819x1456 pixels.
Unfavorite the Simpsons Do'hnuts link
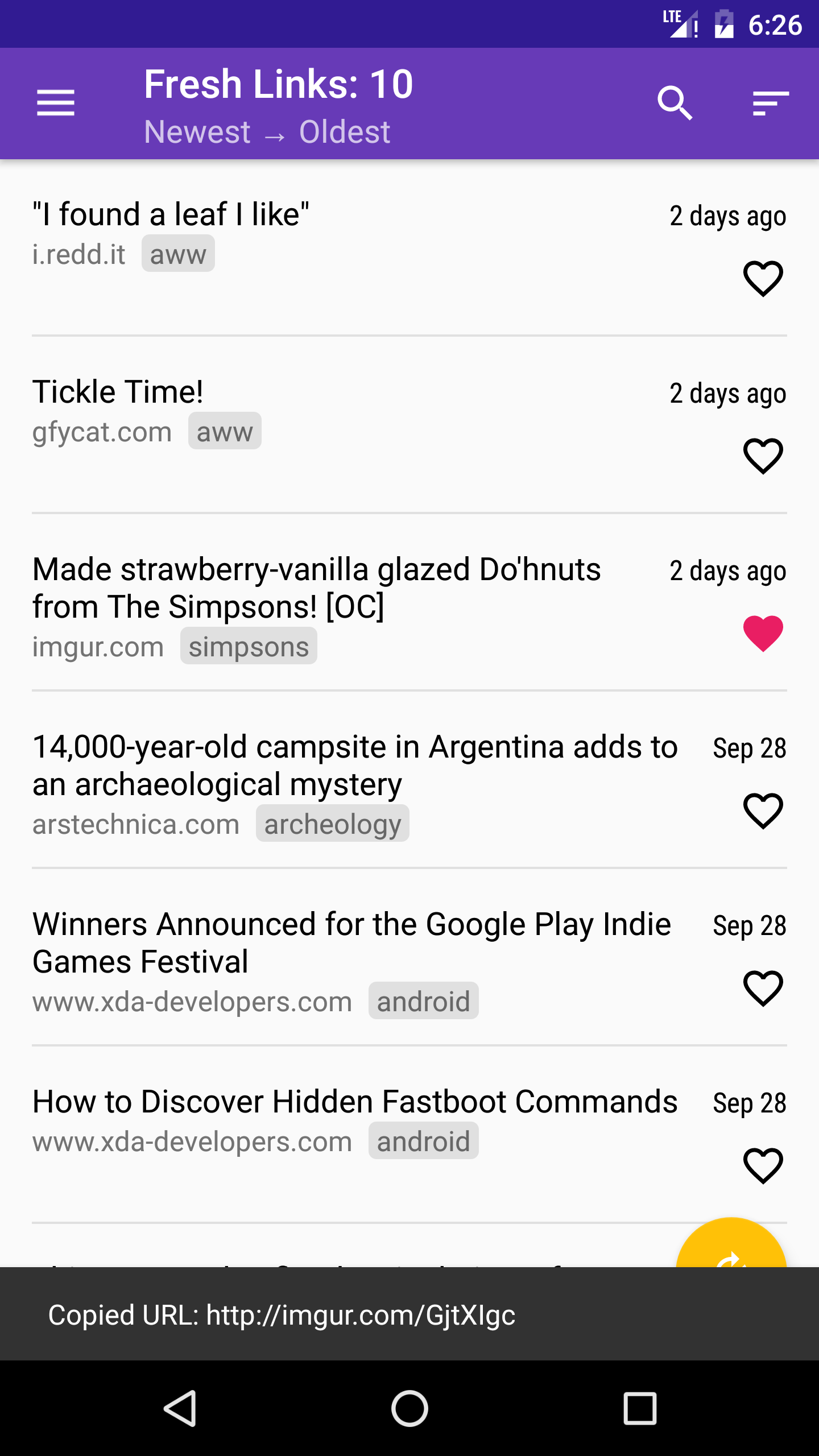point(763,634)
